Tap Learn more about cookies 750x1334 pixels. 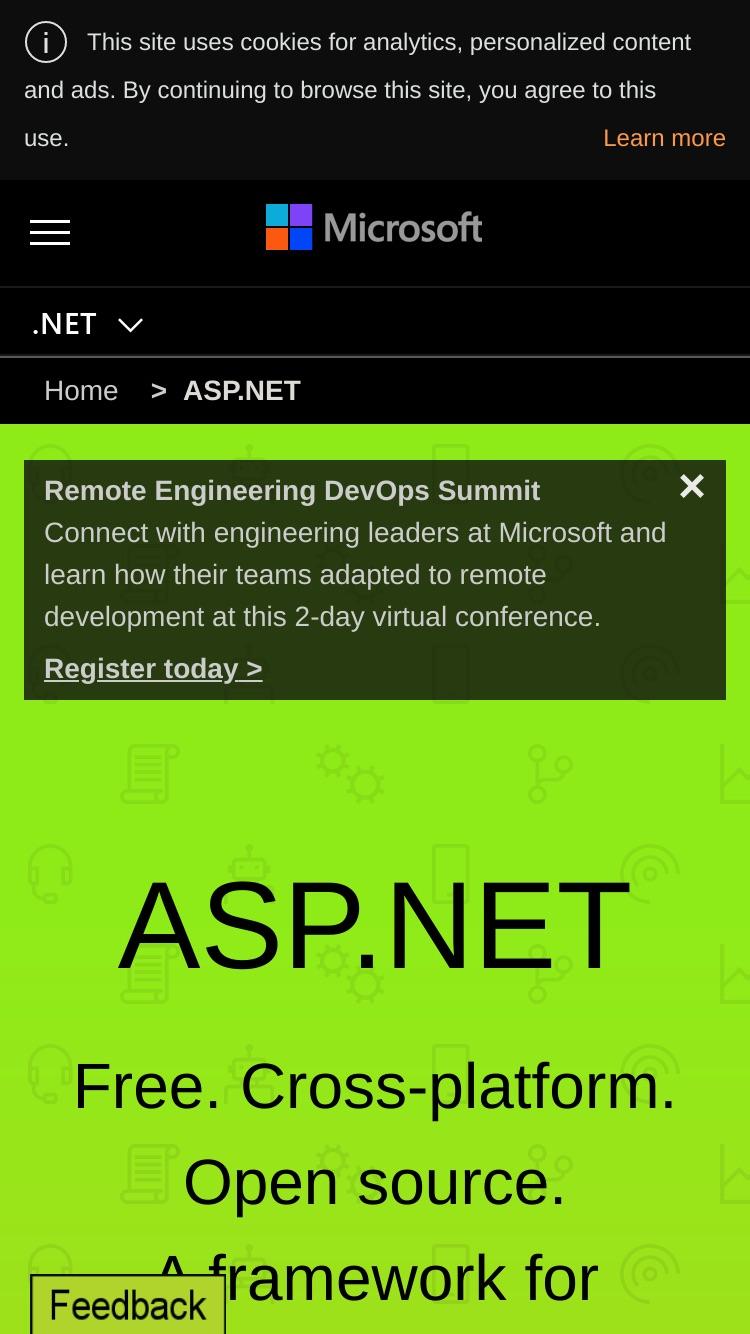pos(664,138)
